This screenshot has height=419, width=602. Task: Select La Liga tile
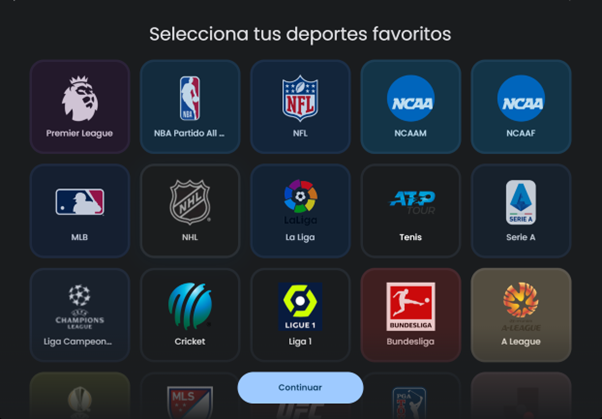[300, 210]
